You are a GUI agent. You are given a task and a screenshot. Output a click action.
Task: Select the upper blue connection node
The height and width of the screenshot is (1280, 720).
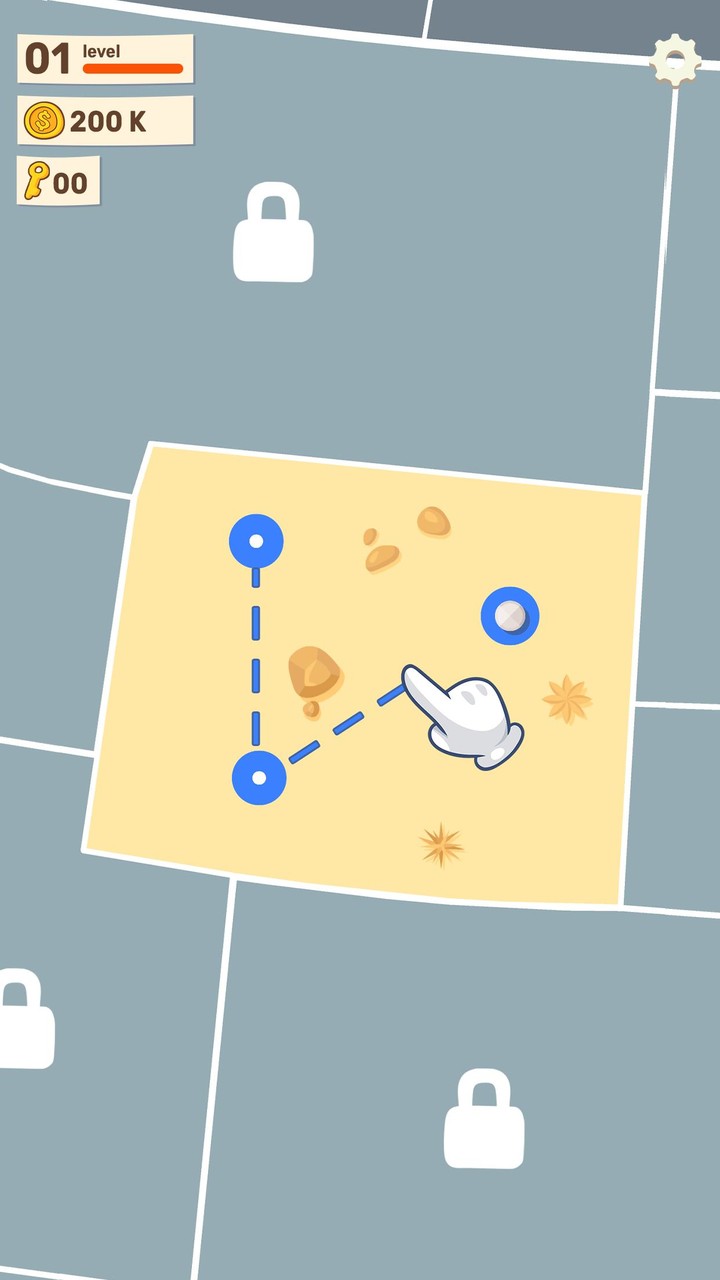tap(256, 540)
